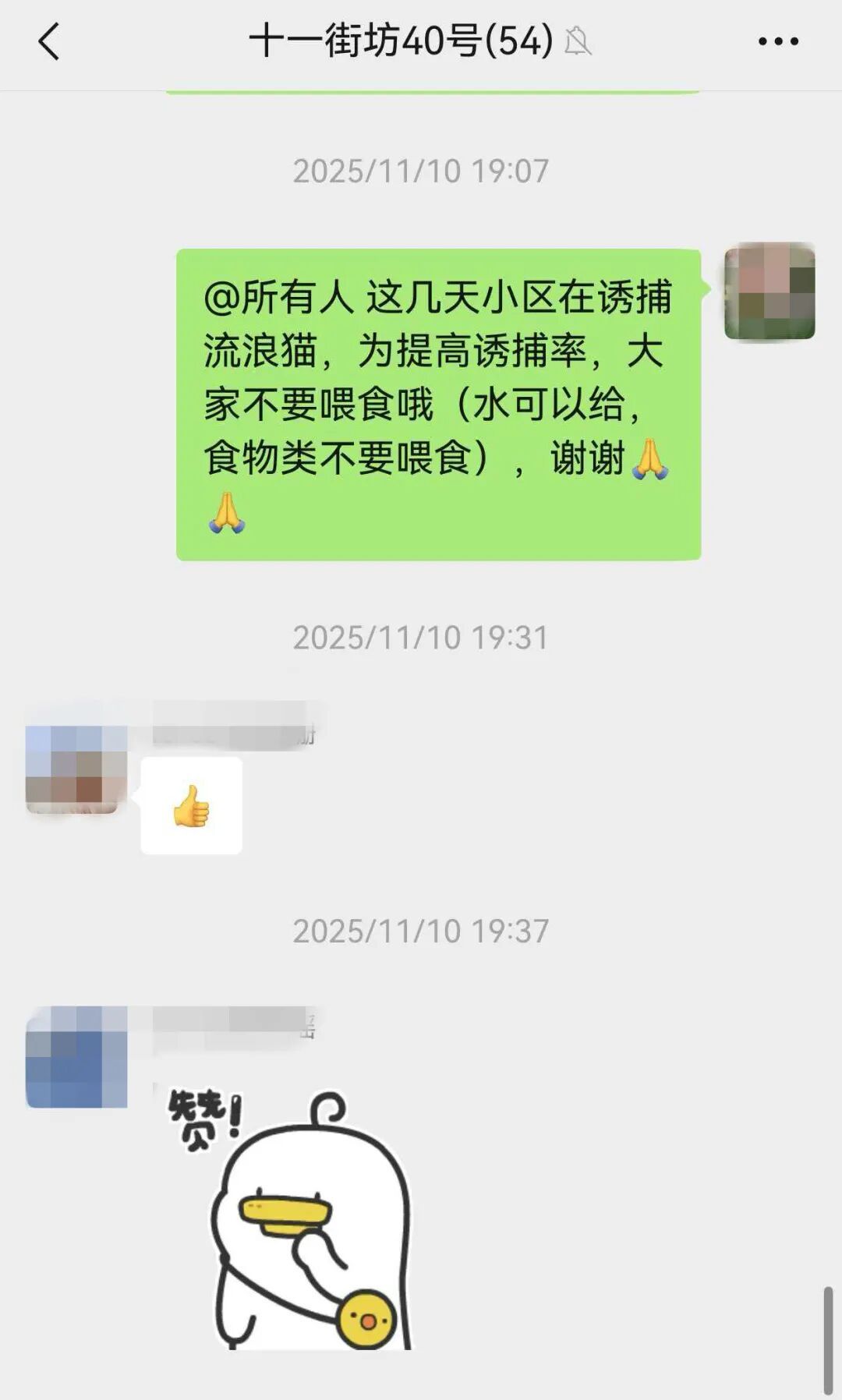This screenshot has height=1400, width=842.
Task: Open the group chat overflow menu
Action: pyautogui.click(x=778, y=42)
